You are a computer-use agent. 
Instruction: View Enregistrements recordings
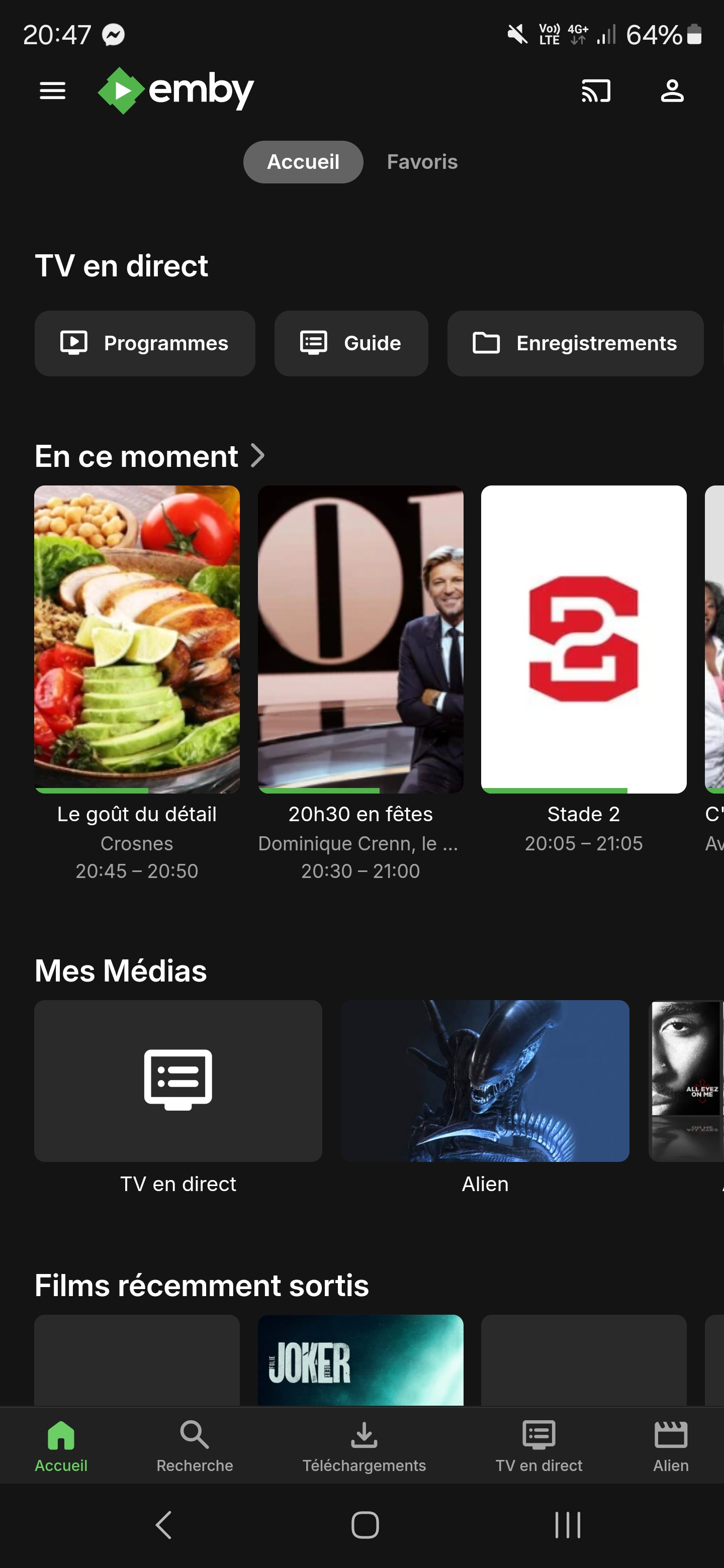click(x=575, y=343)
